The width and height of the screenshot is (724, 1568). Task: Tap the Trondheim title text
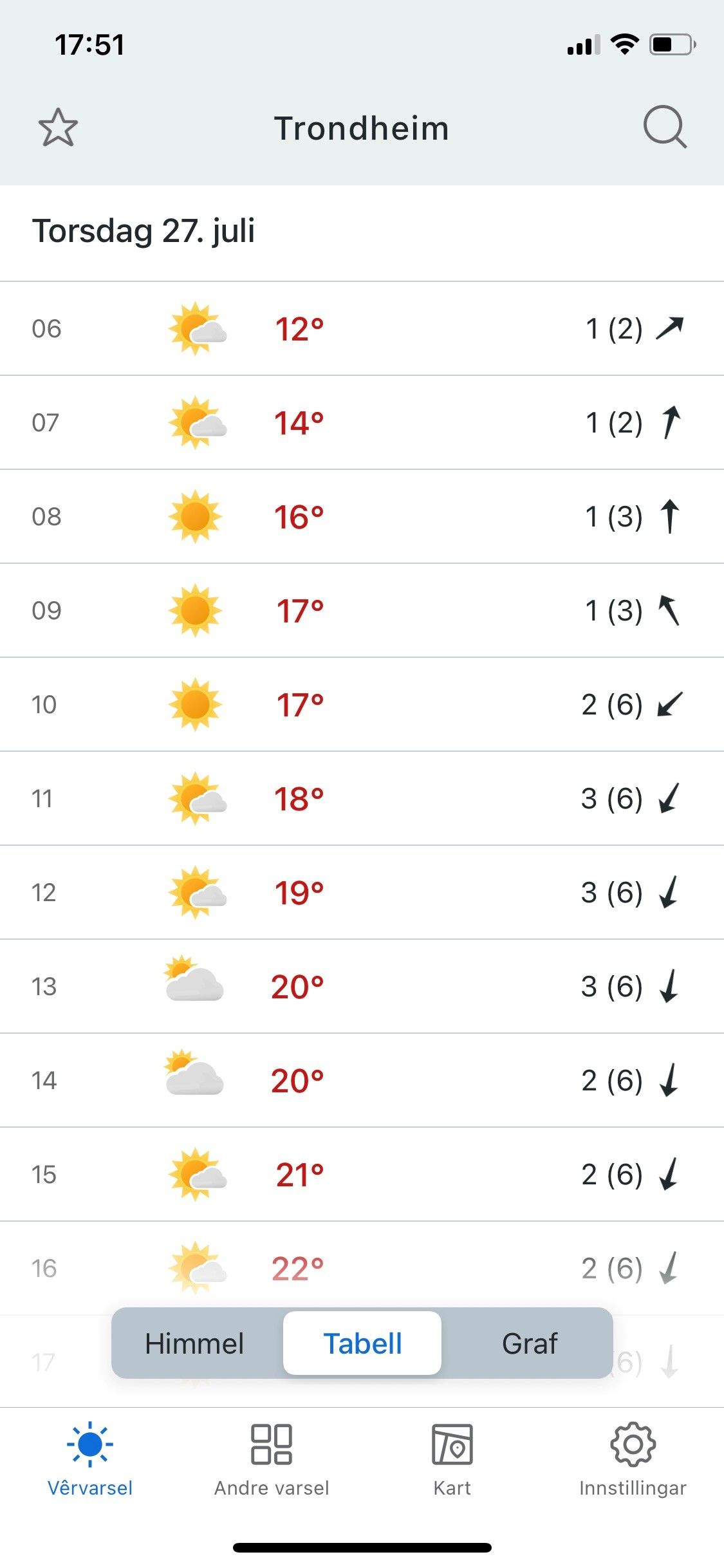click(x=362, y=127)
